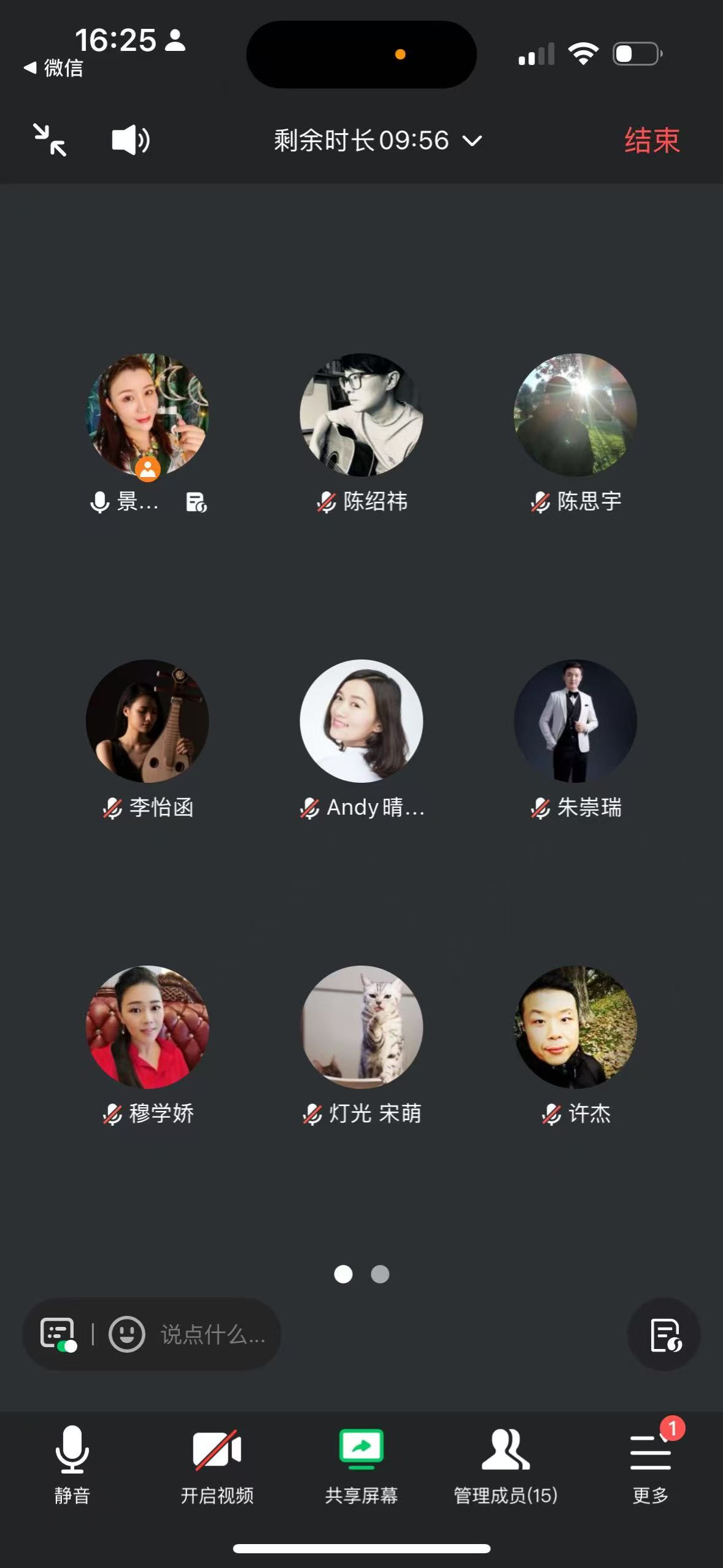Open the 更多 menu

coord(651,1464)
